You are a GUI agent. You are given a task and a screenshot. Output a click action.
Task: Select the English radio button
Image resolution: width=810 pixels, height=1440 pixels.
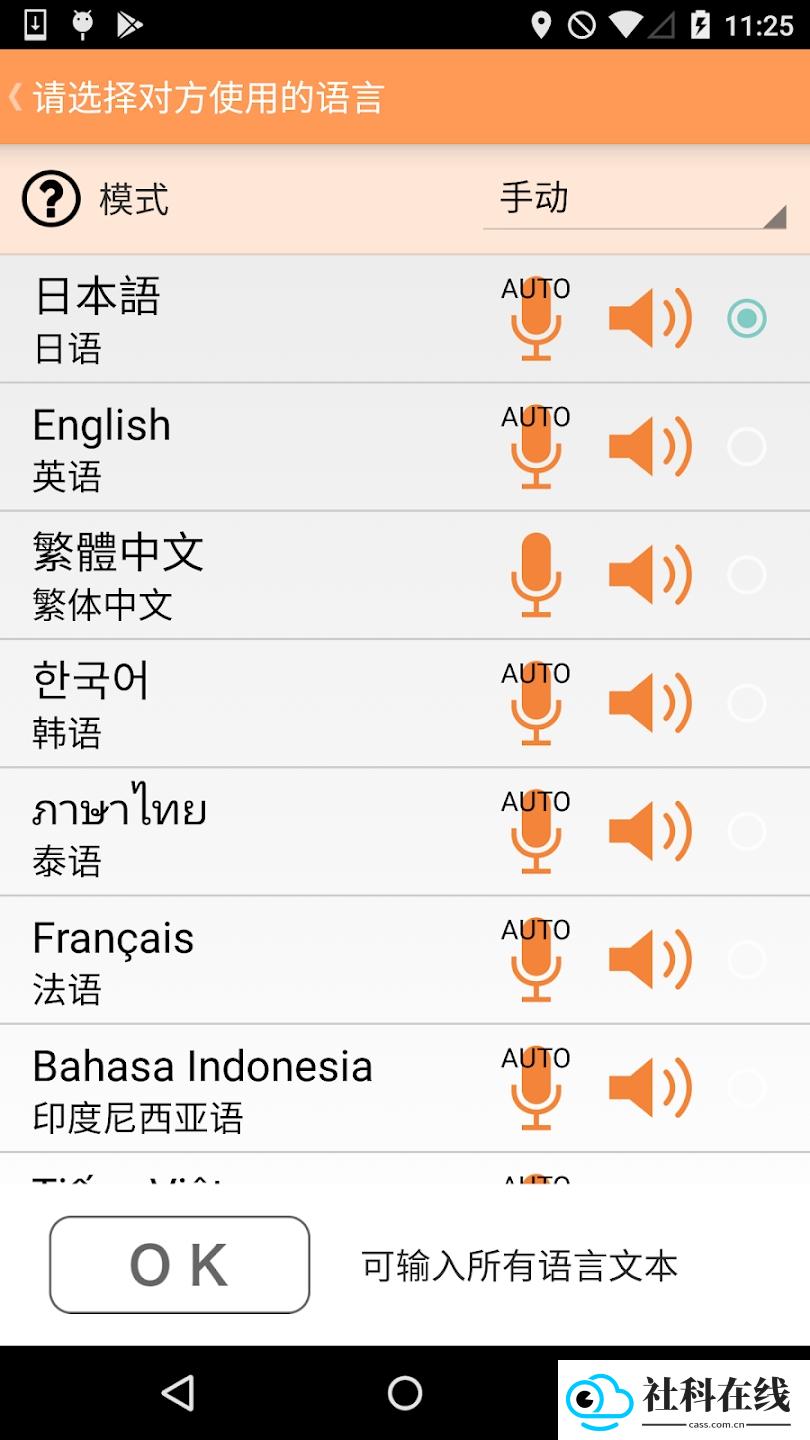click(747, 446)
